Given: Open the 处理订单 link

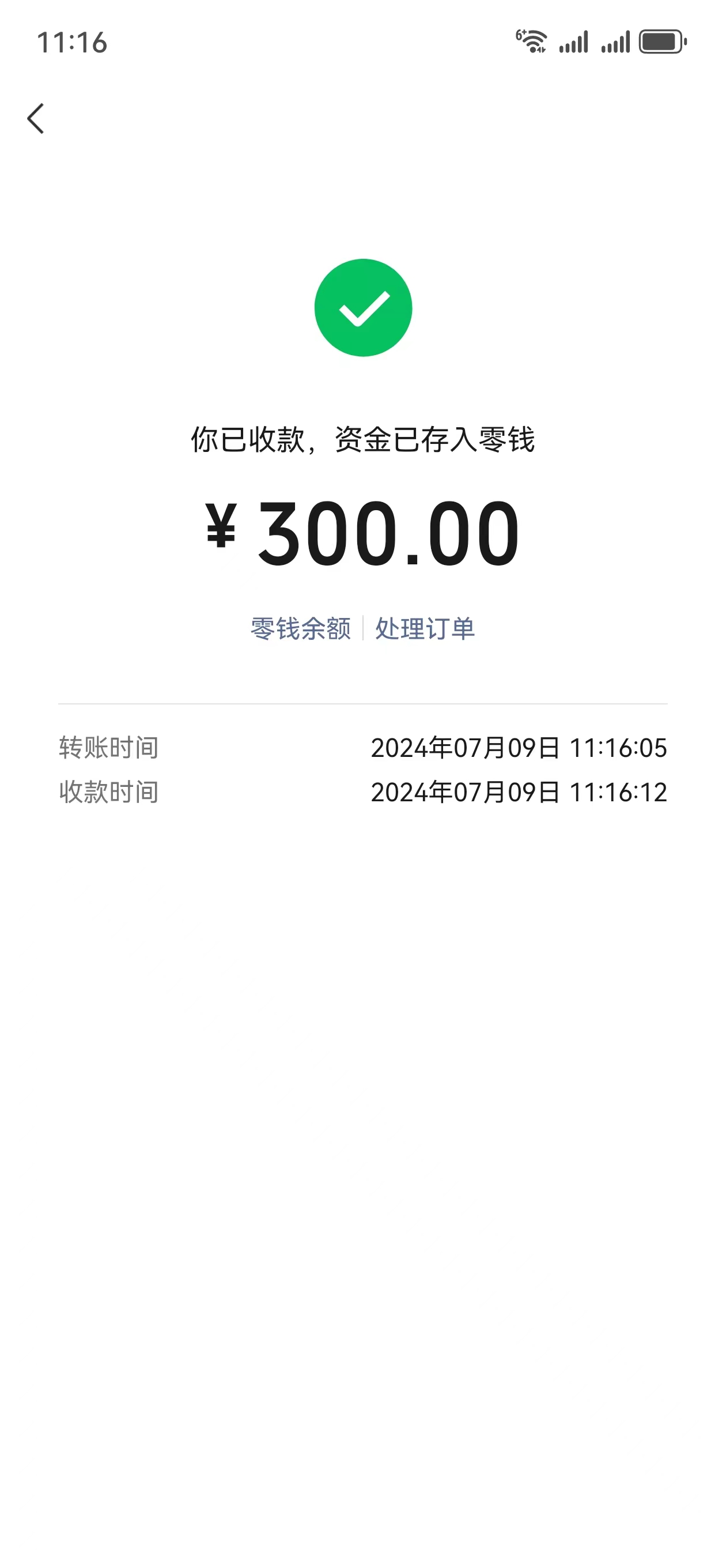Looking at the screenshot, I should point(425,628).
